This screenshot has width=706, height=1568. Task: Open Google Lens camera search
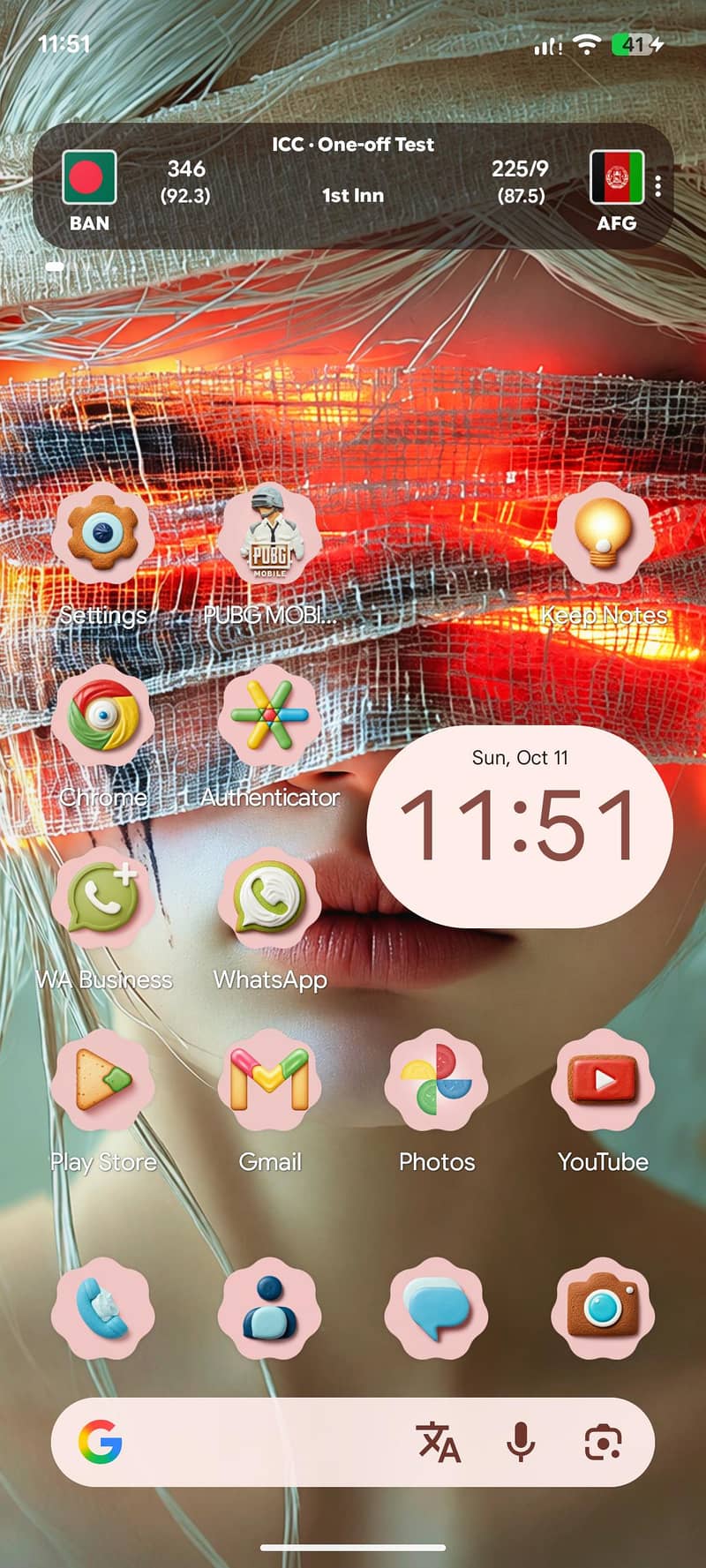604,1443
